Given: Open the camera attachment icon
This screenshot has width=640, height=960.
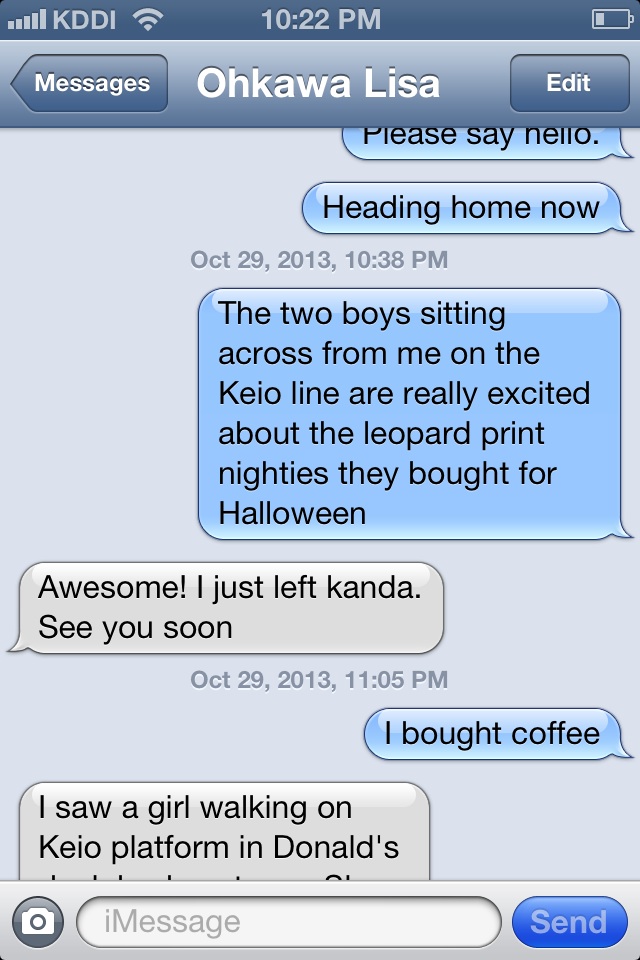Looking at the screenshot, I should coord(38,921).
